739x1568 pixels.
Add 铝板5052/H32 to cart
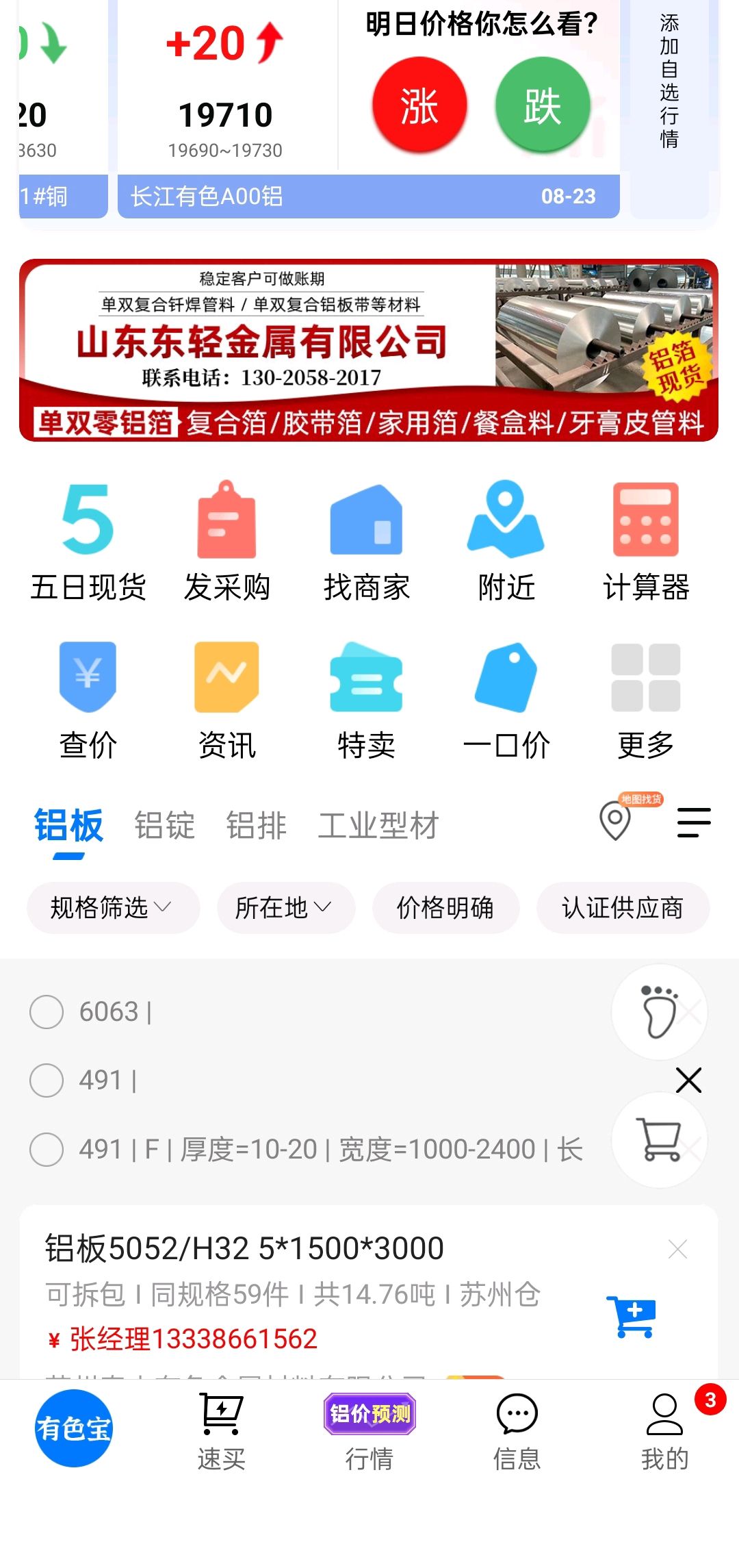click(632, 1316)
